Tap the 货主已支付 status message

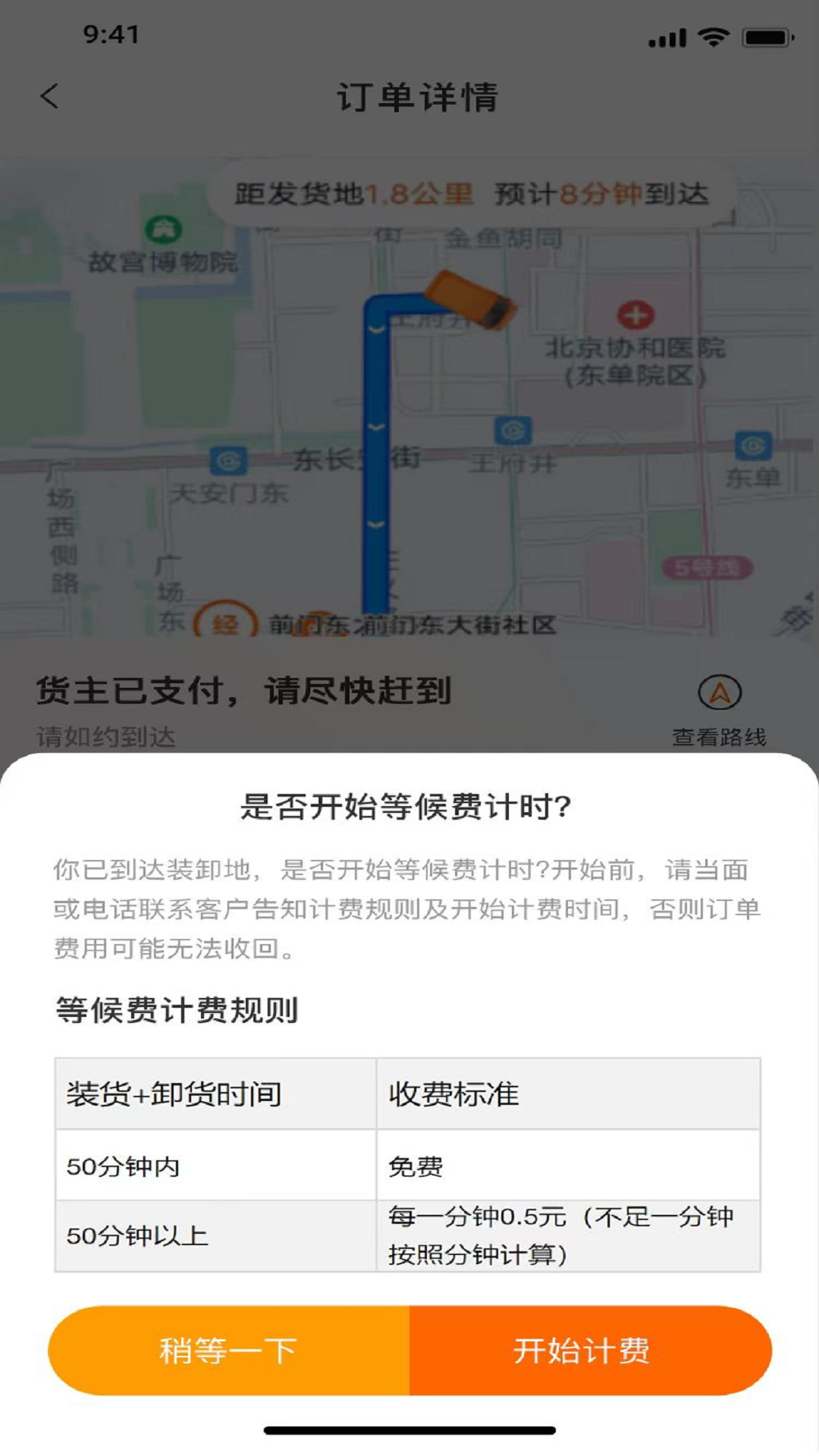coord(244,689)
